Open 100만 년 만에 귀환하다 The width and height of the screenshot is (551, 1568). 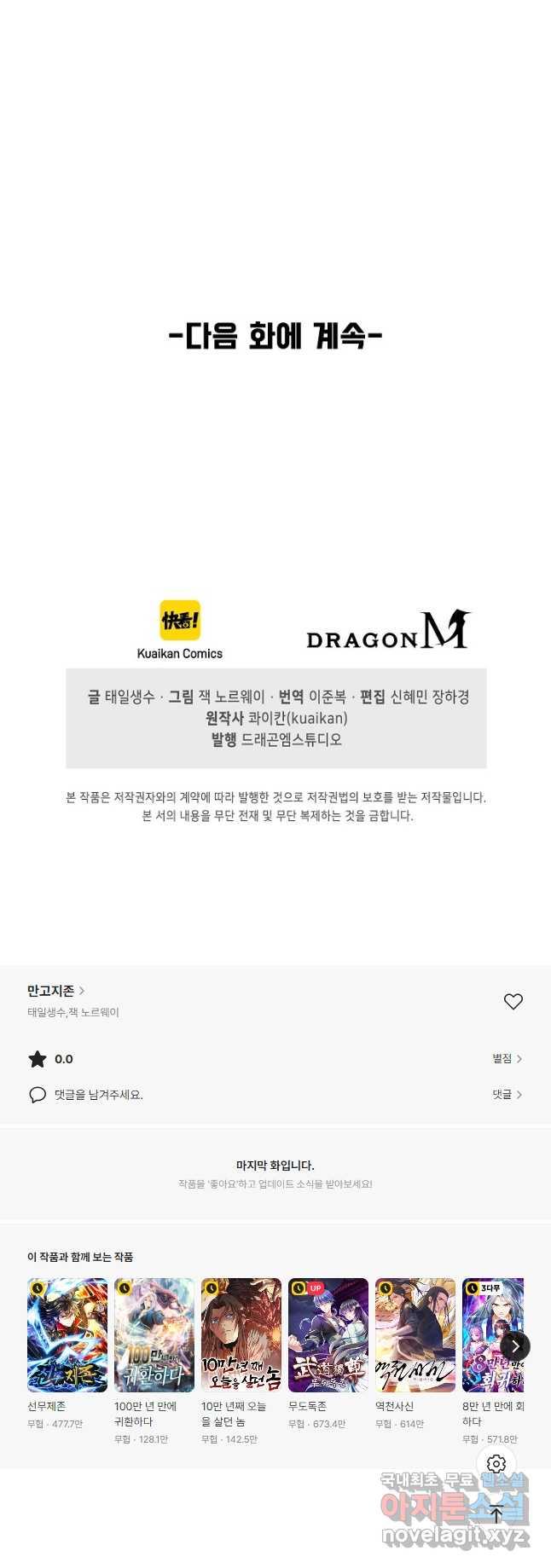(154, 1335)
